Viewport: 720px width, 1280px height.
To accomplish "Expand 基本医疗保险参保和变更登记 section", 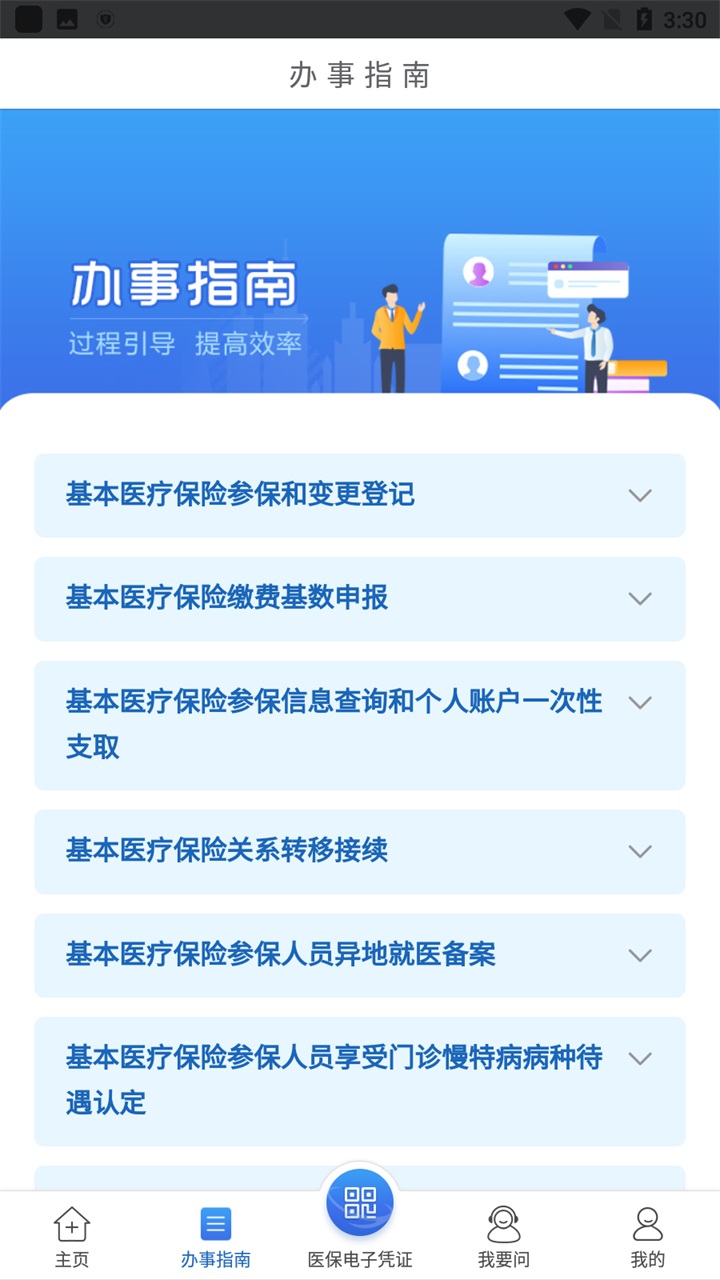I will pyautogui.click(x=640, y=495).
